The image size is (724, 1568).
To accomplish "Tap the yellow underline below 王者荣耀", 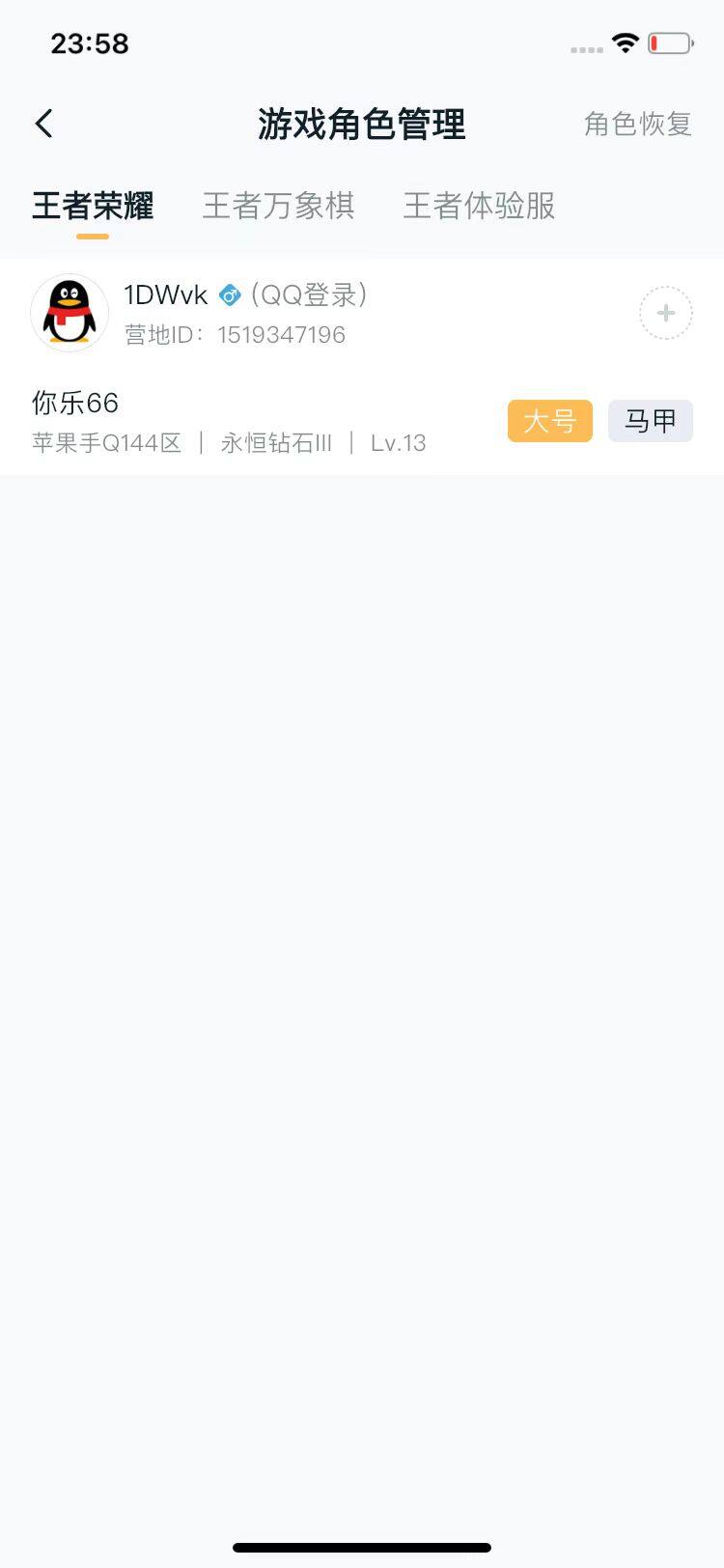I will [x=92, y=236].
